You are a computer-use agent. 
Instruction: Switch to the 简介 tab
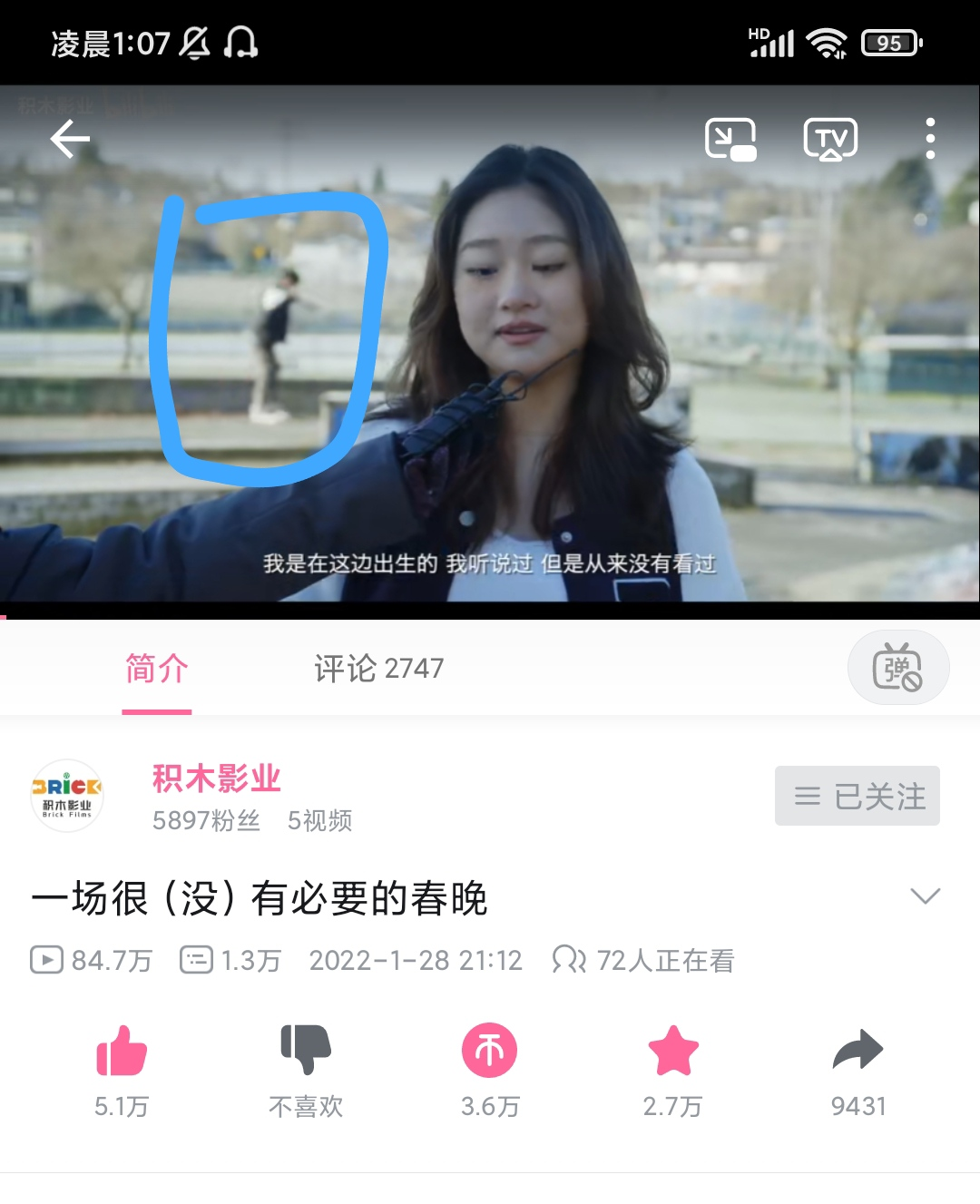coord(157,669)
